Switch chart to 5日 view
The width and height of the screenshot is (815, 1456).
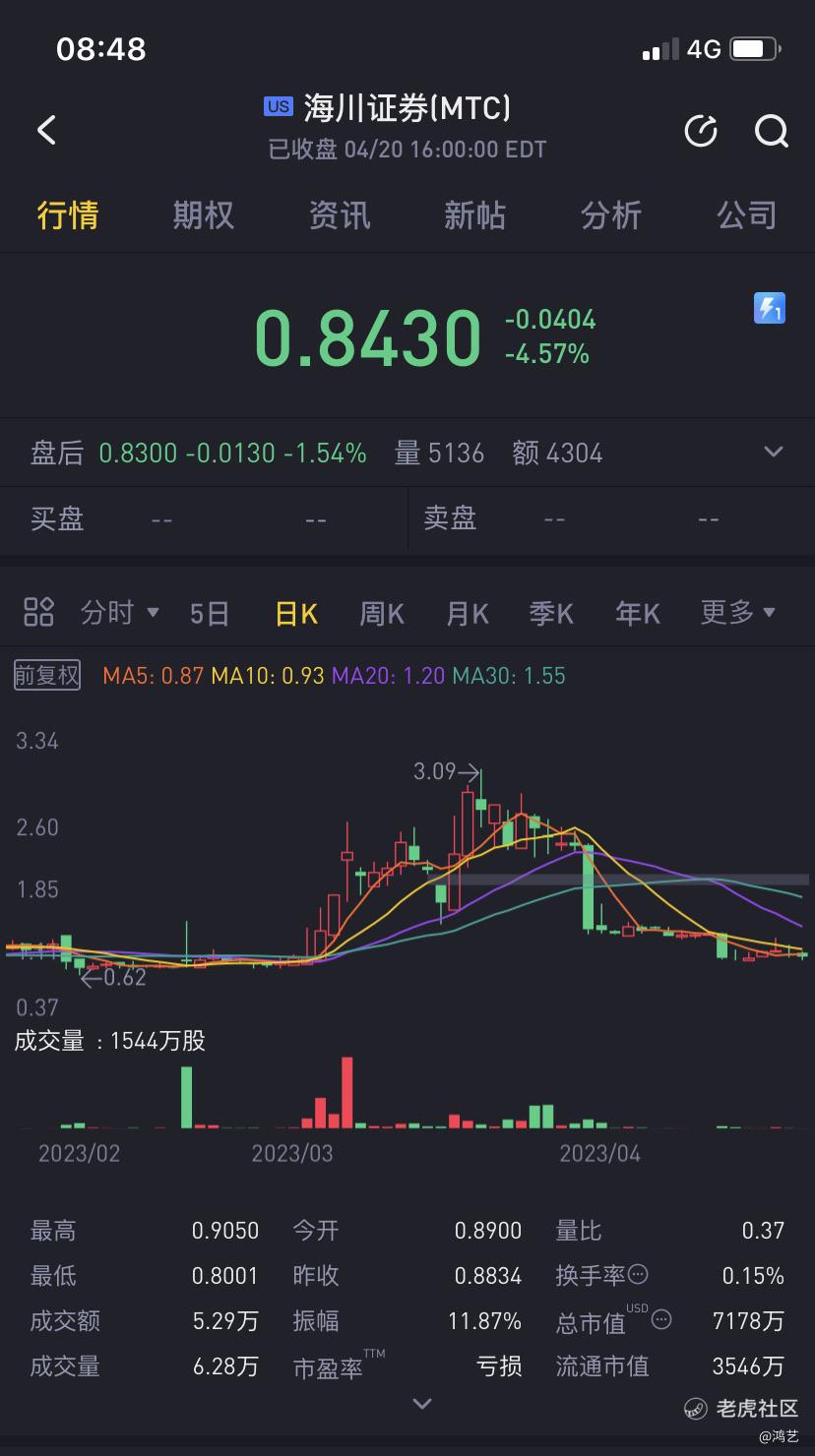pos(209,614)
